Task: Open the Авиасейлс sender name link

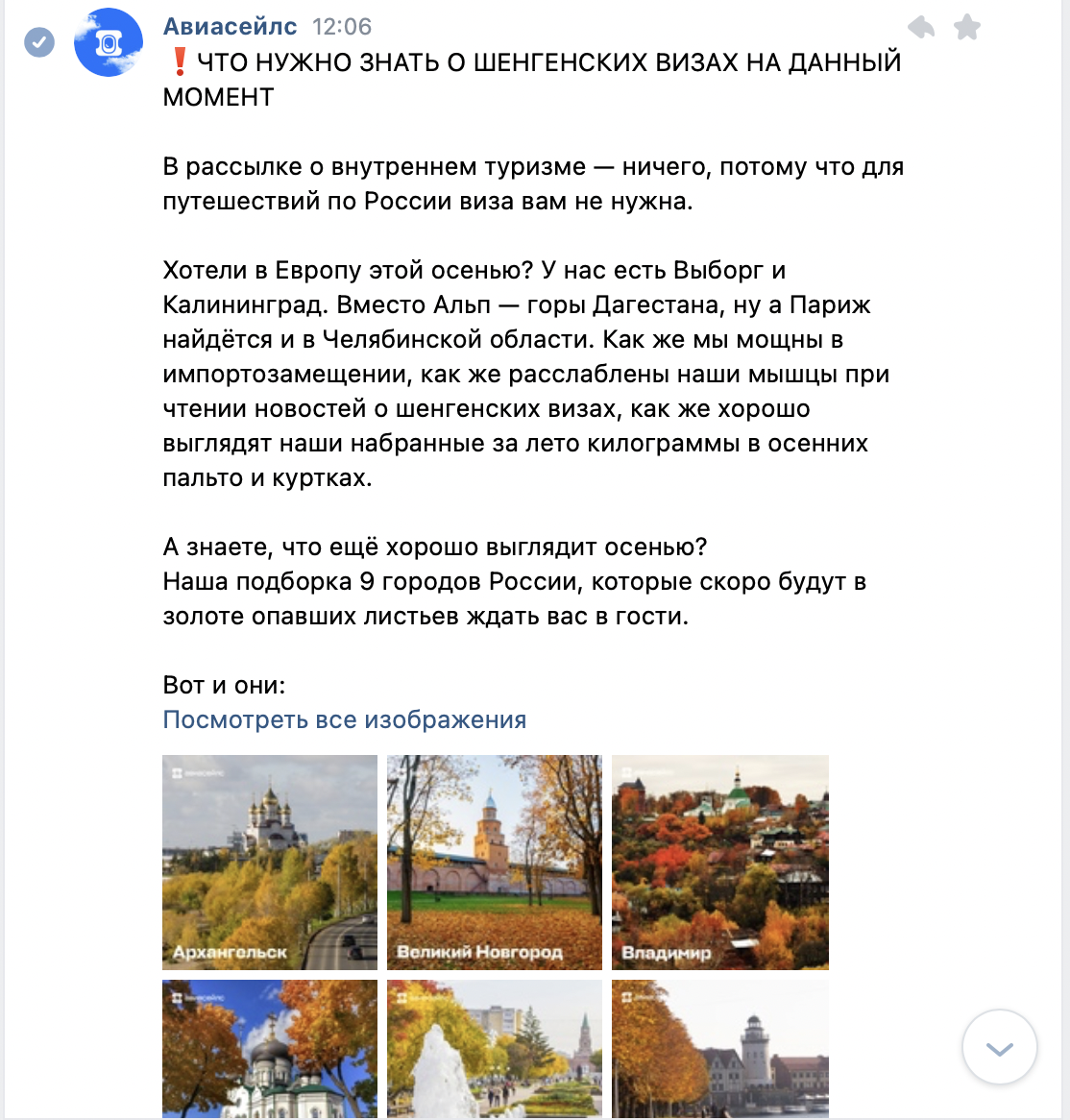Action: [231, 26]
